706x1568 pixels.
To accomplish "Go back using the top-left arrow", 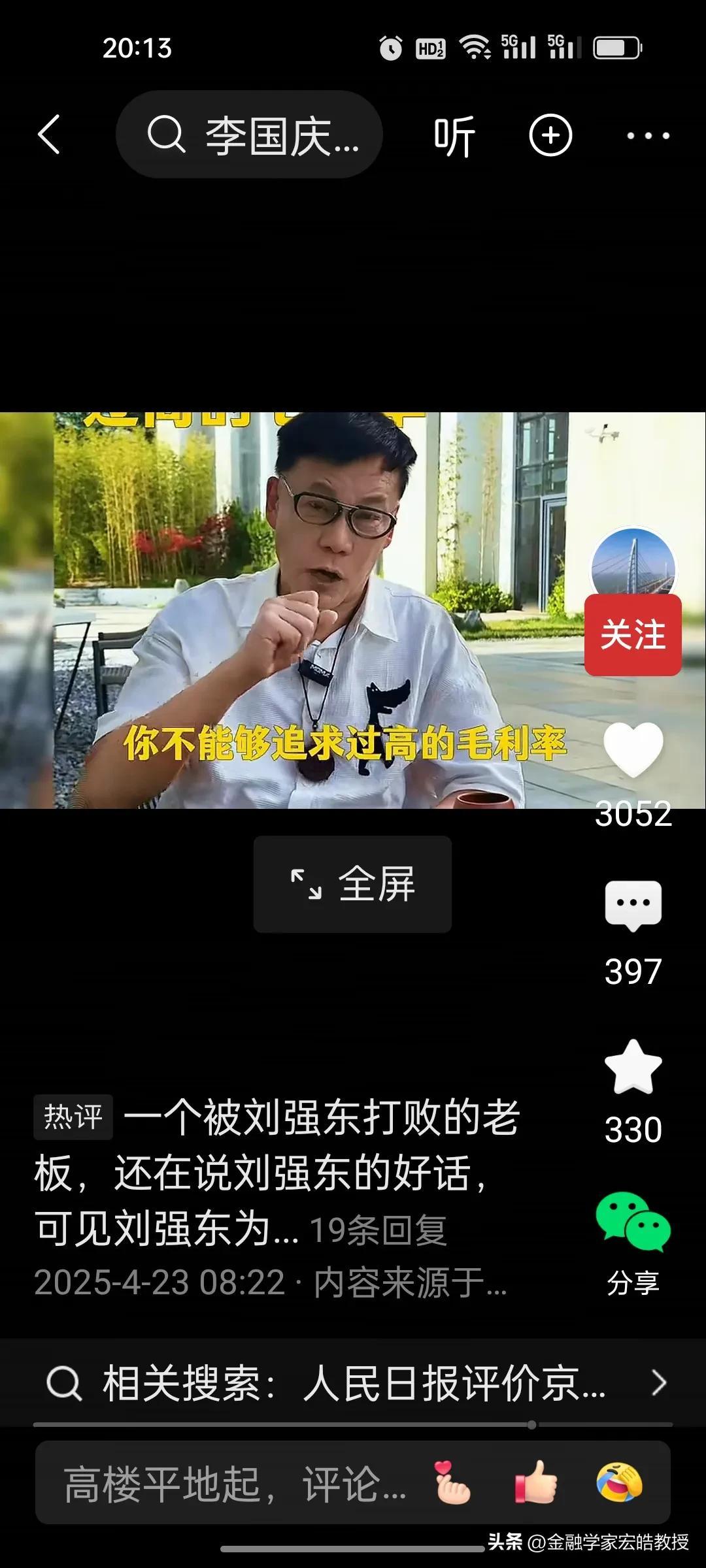I will [x=49, y=135].
